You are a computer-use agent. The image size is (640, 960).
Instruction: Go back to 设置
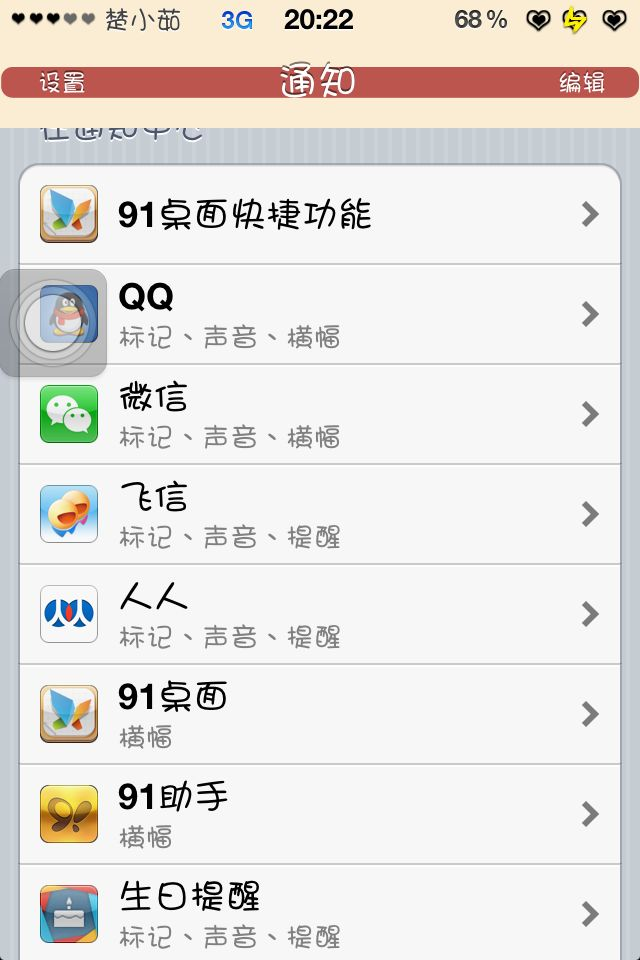pos(62,83)
